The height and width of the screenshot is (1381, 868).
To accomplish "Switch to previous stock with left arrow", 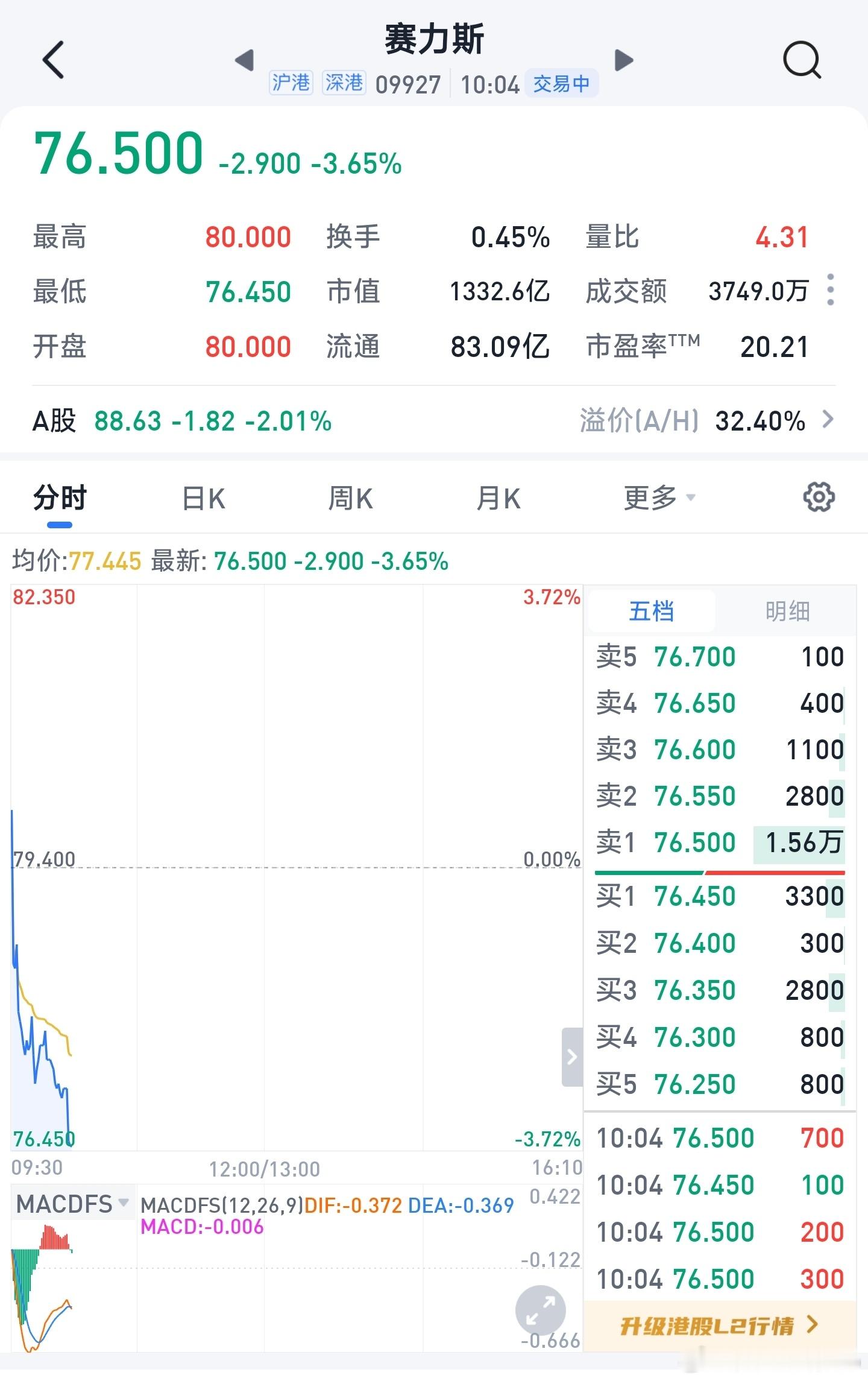I will point(244,60).
